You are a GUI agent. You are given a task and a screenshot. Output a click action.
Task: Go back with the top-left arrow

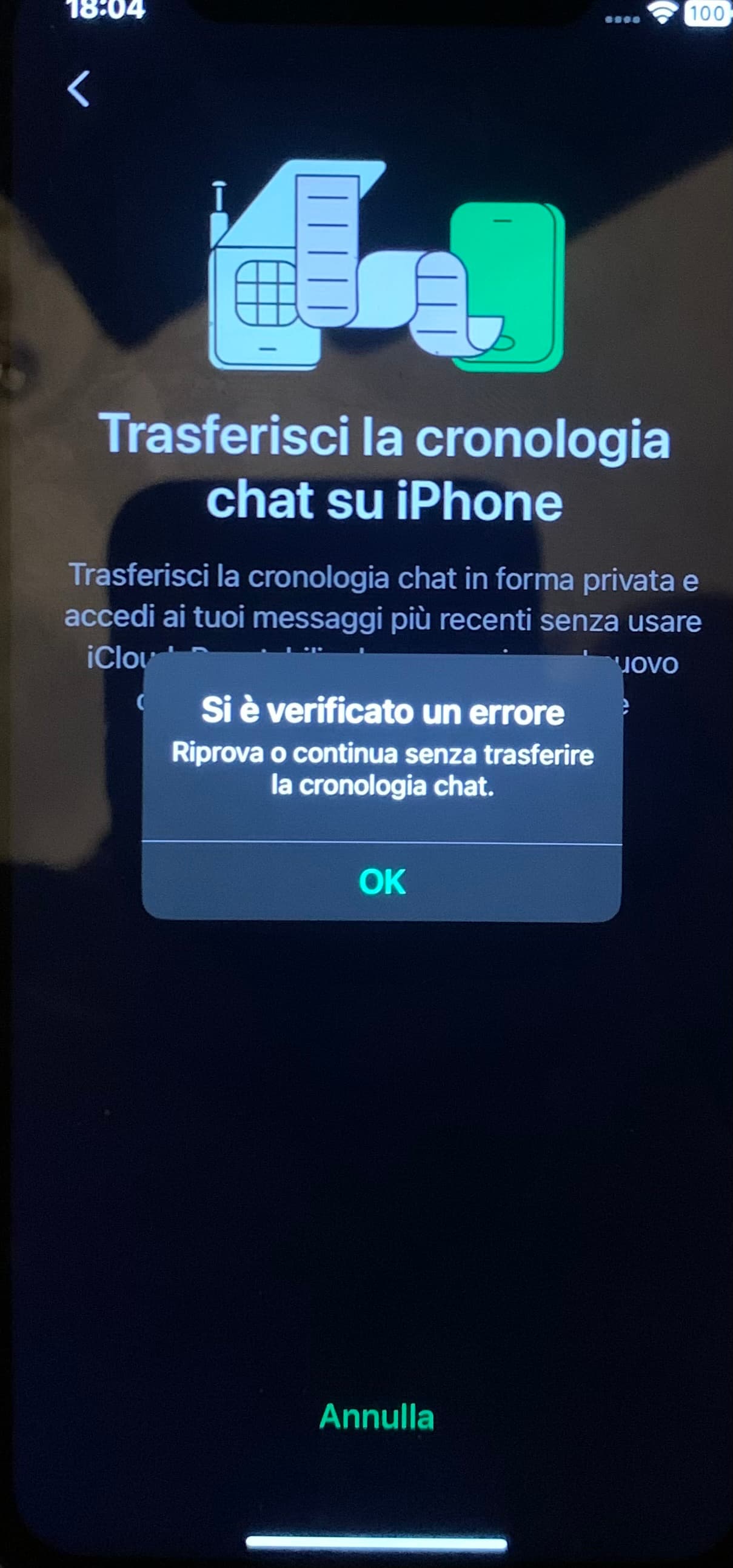pos(79,89)
